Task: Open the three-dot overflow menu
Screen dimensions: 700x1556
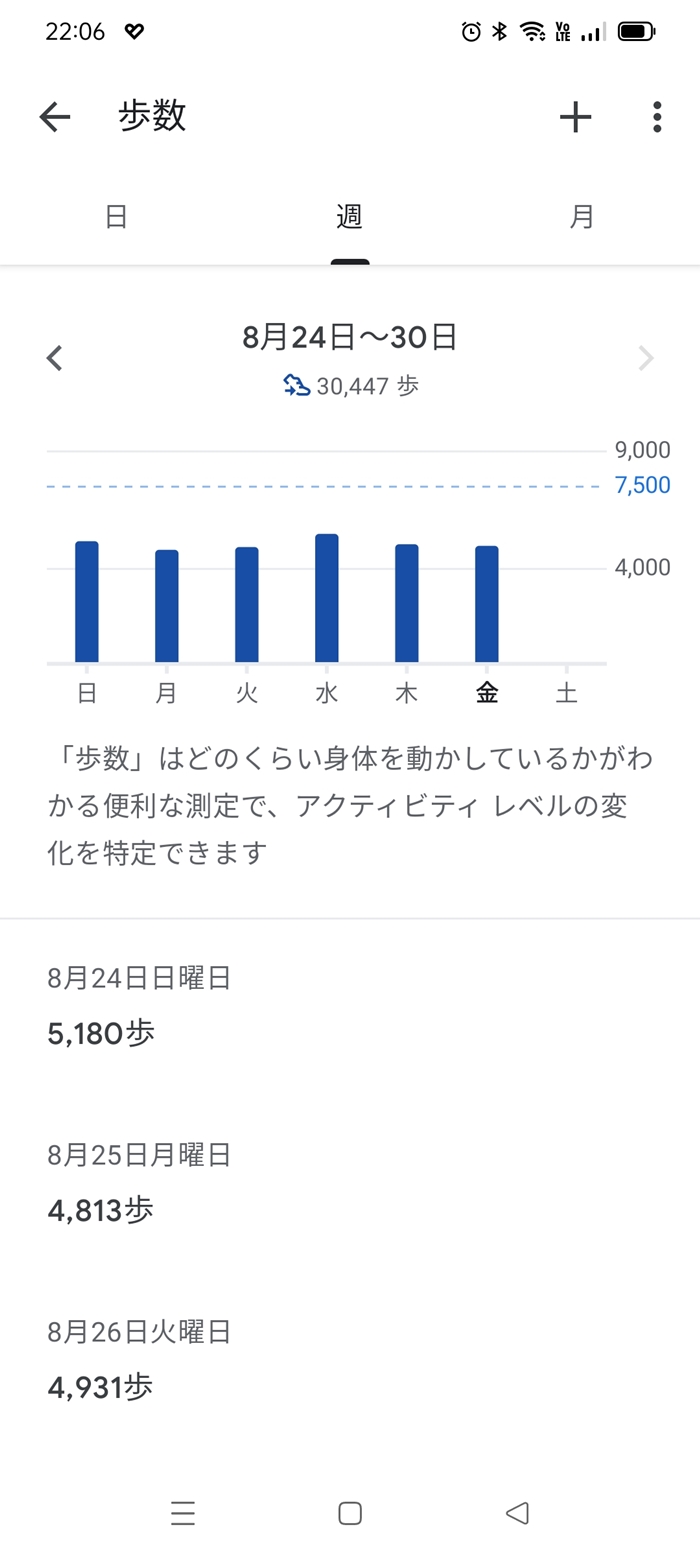Action: (657, 118)
